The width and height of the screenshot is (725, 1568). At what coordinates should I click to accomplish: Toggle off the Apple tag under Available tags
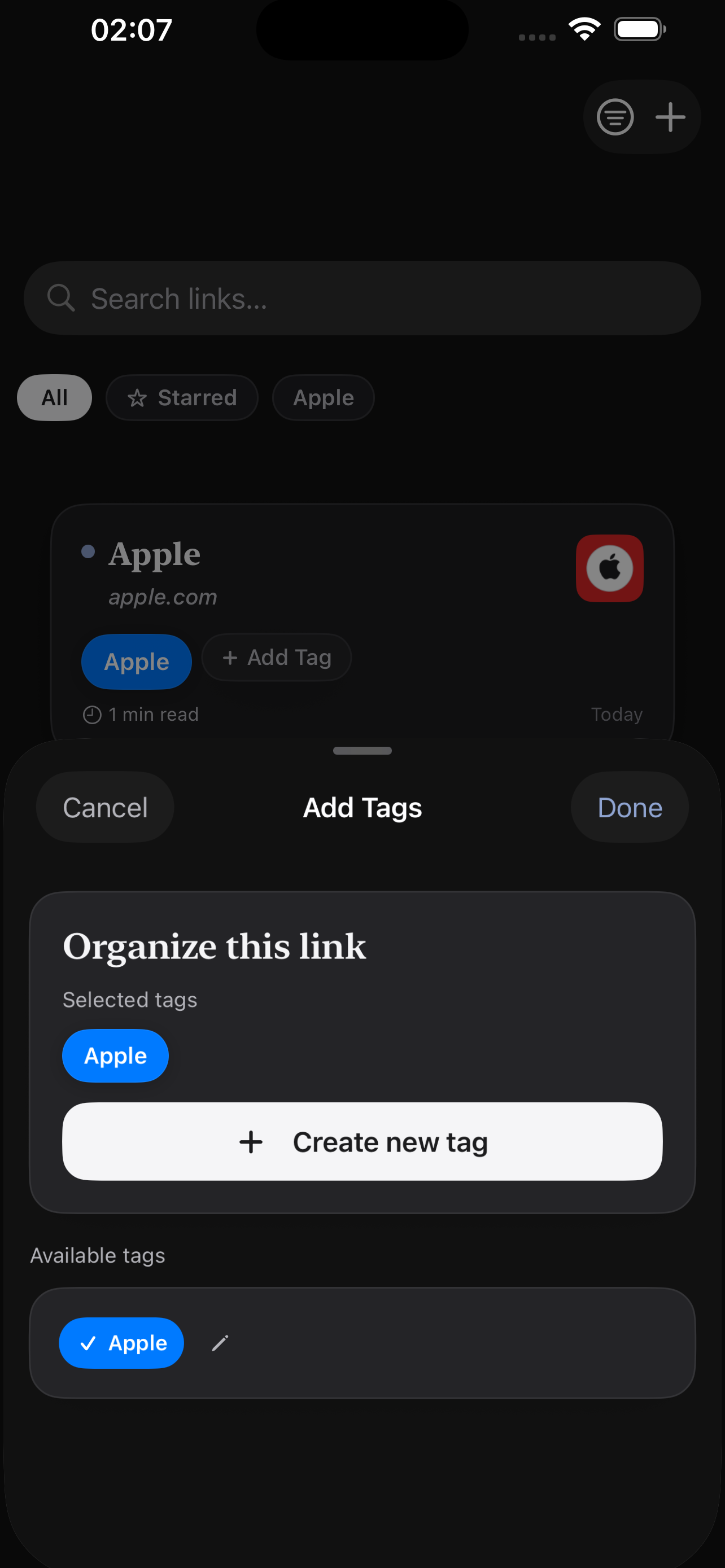click(x=121, y=1343)
